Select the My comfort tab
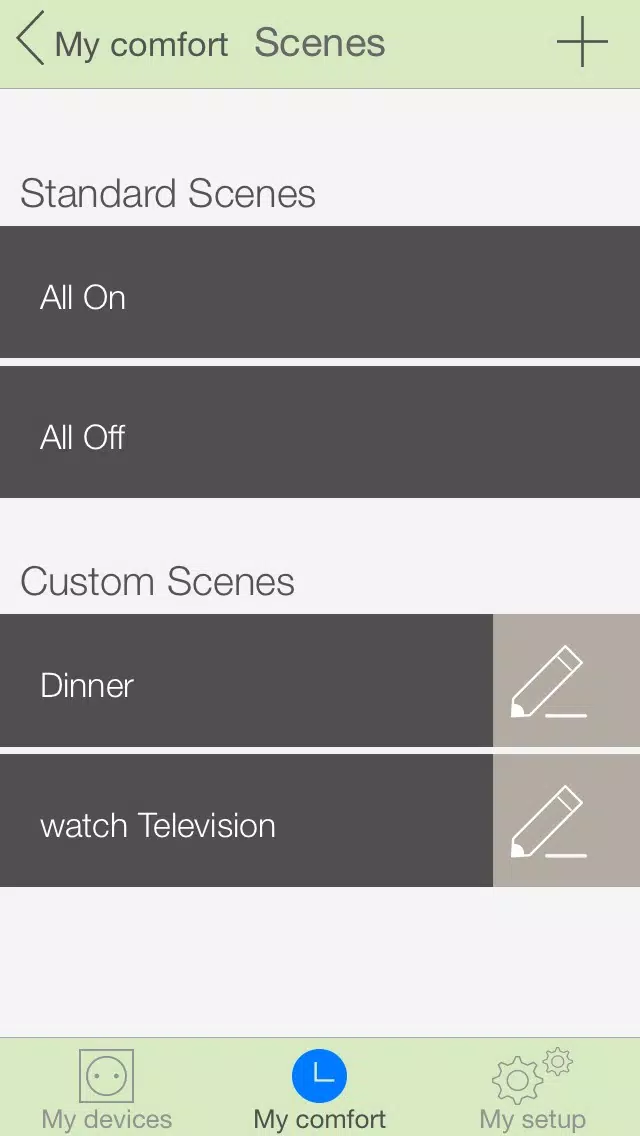640x1136 pixels. 320,1088
